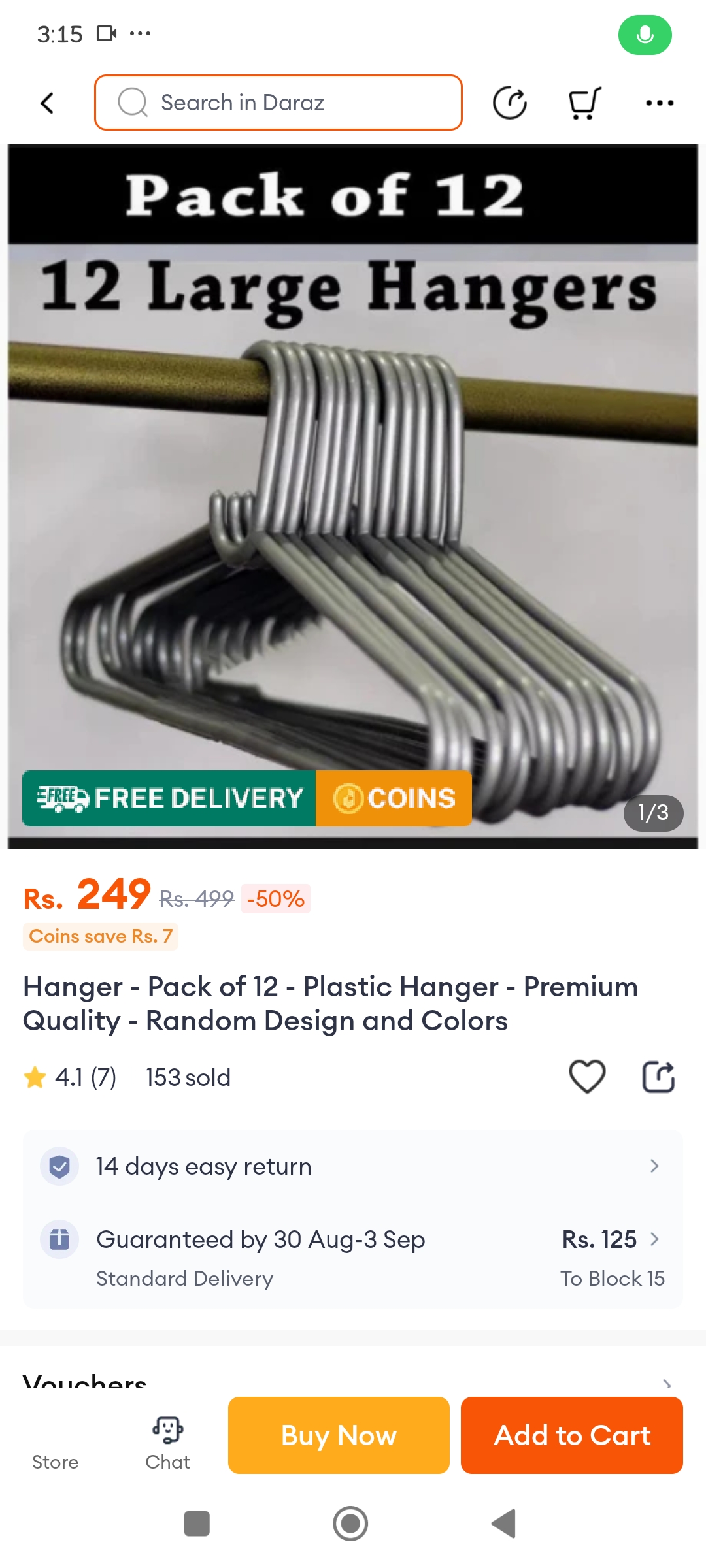Open the top-right overflow menu
Image resolution: width=706 pixels, height=1568 pixels.
(659, 103)
